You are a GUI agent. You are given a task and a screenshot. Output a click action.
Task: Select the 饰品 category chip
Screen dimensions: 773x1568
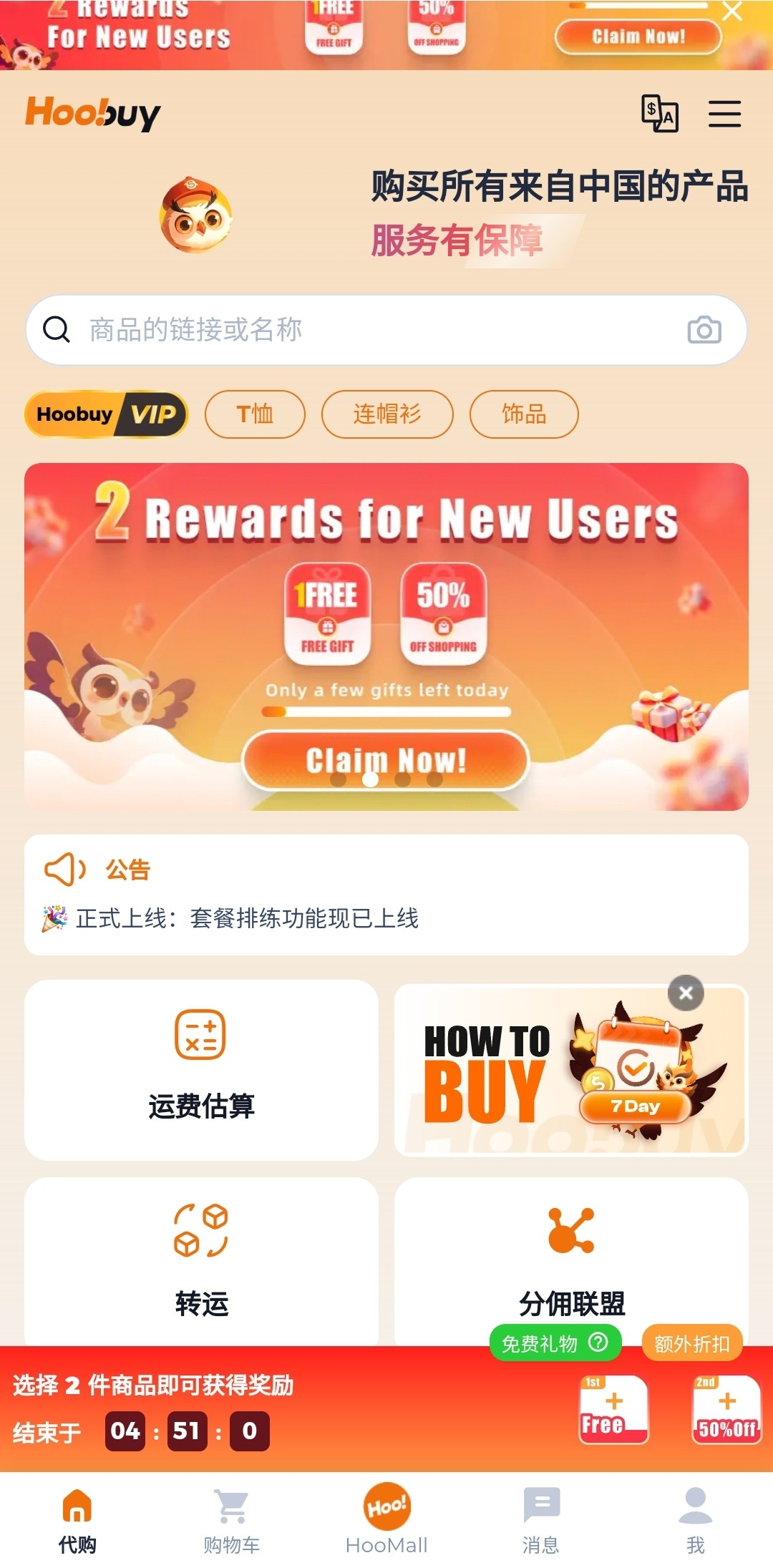(x=524, y=414)
